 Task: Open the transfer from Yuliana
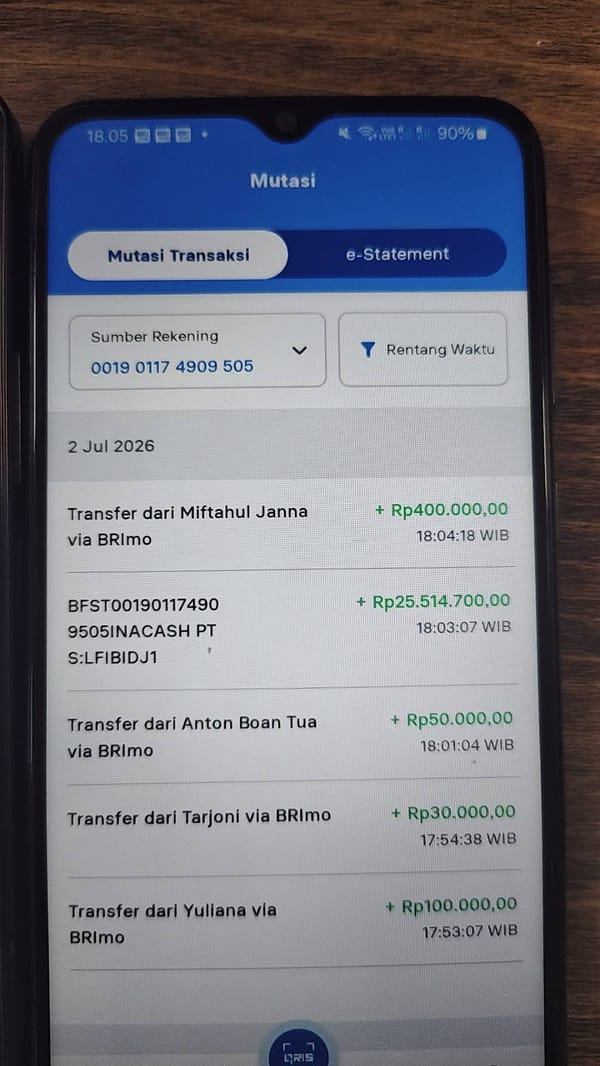point(295,921)
